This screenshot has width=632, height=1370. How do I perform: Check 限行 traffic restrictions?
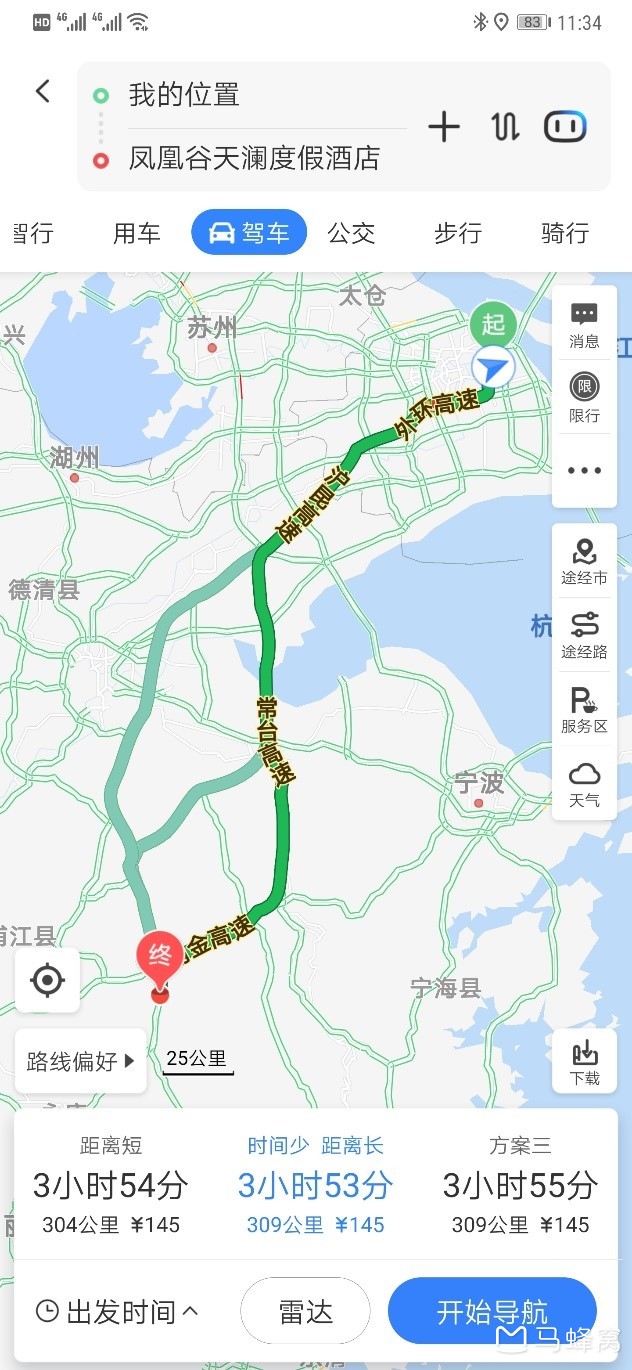coord(584,397)
